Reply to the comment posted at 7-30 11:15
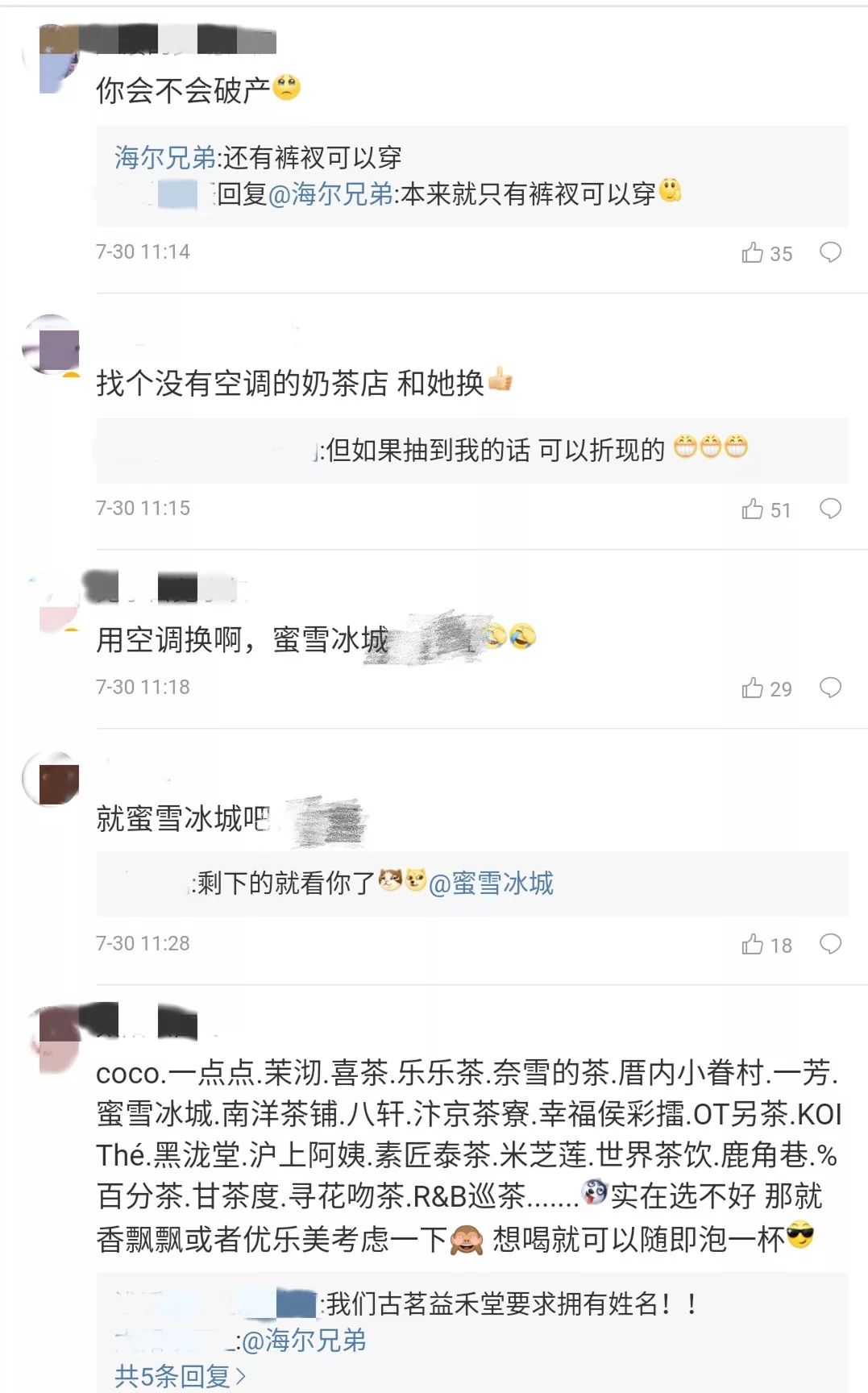 pyautogui.click(x=830, y=509)
